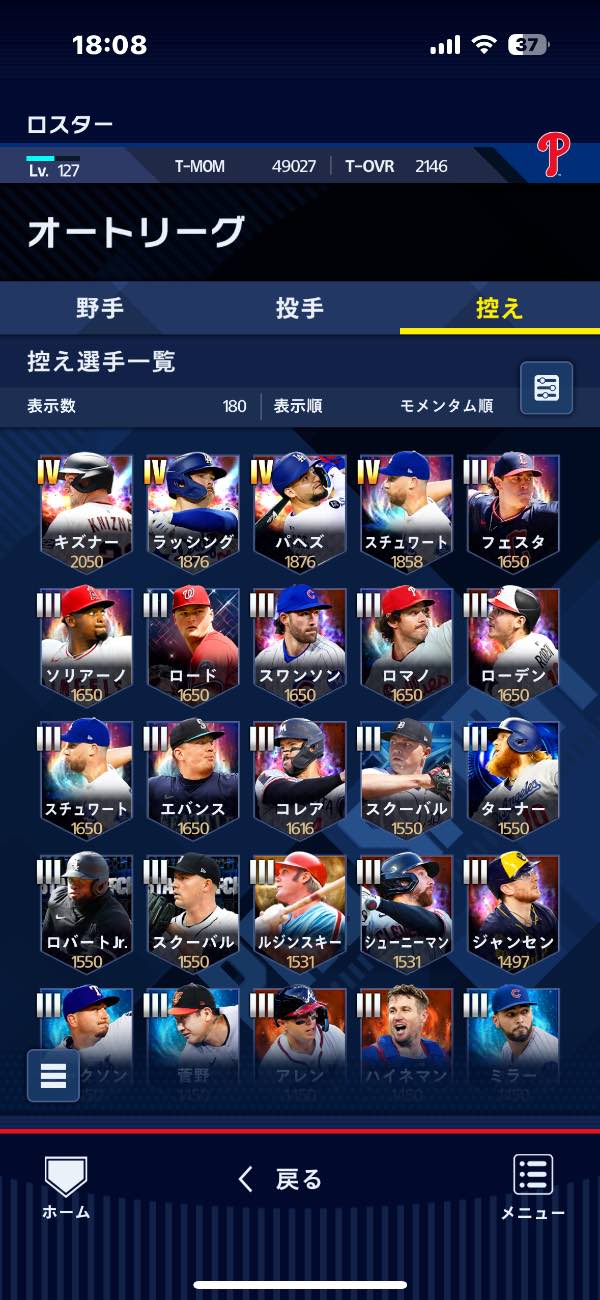Tap the コレア player card
600x1300 pixels.
[x=300, y=778]
